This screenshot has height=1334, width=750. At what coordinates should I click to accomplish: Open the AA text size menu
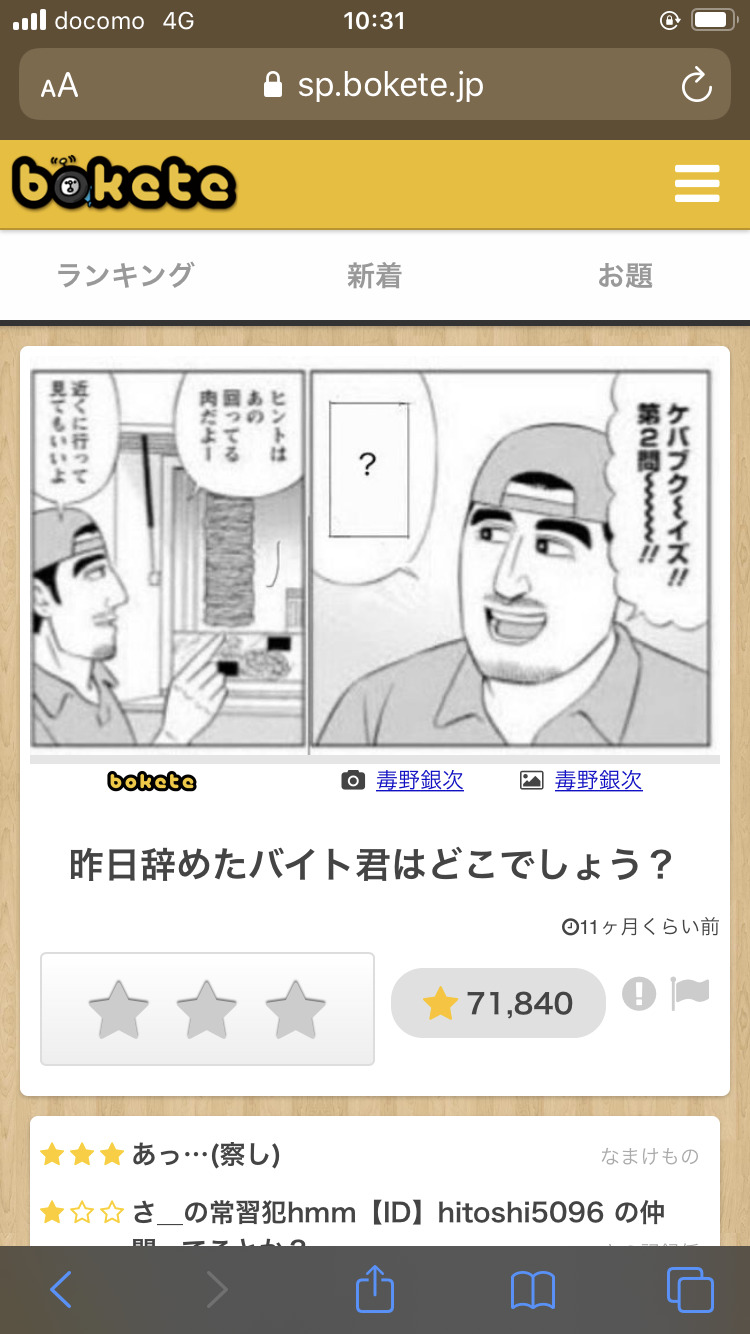(x=59, y=86)
